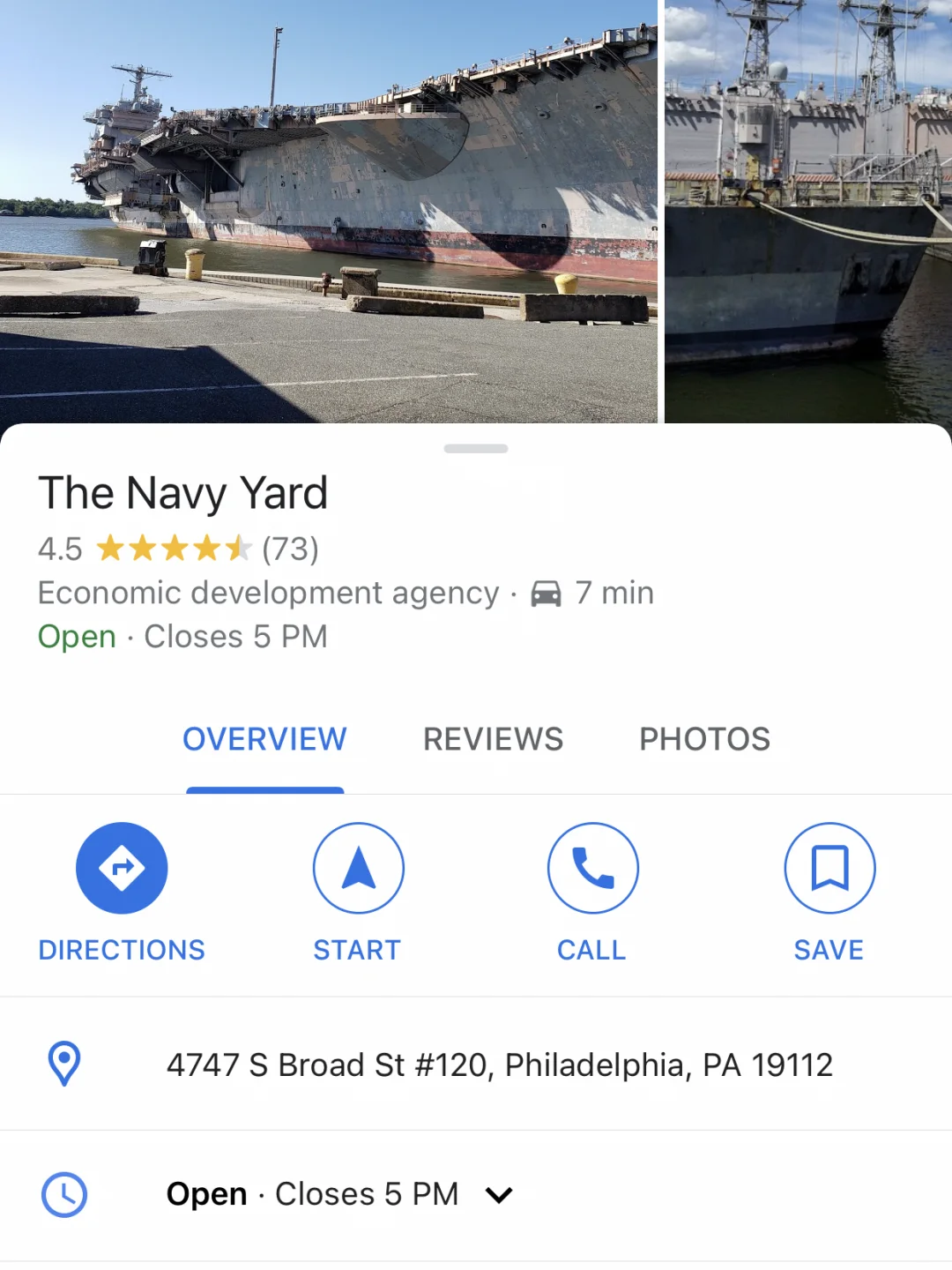
Task: Tap the green Open status text
Action: 77,636
